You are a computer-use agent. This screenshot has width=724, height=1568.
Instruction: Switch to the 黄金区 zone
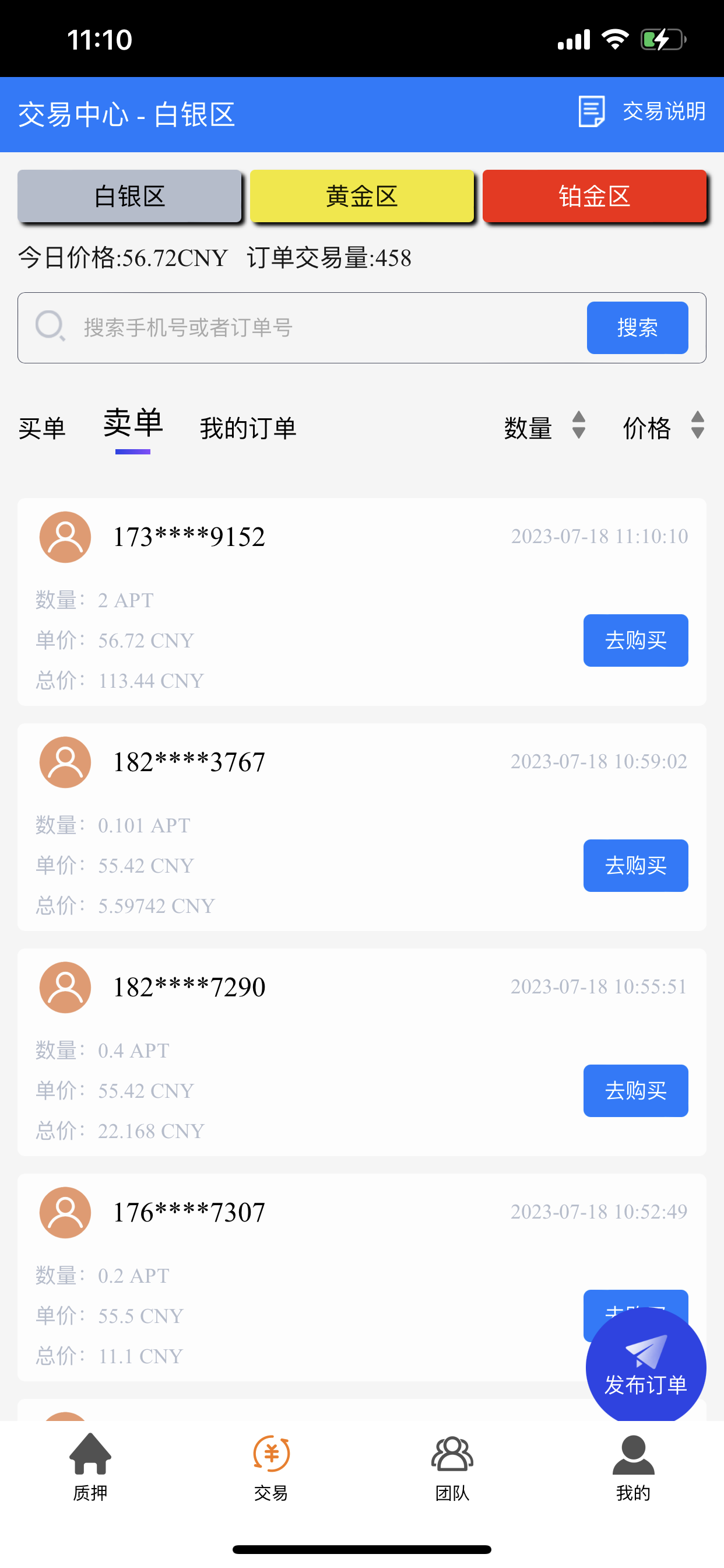click(x=362, y=196)
